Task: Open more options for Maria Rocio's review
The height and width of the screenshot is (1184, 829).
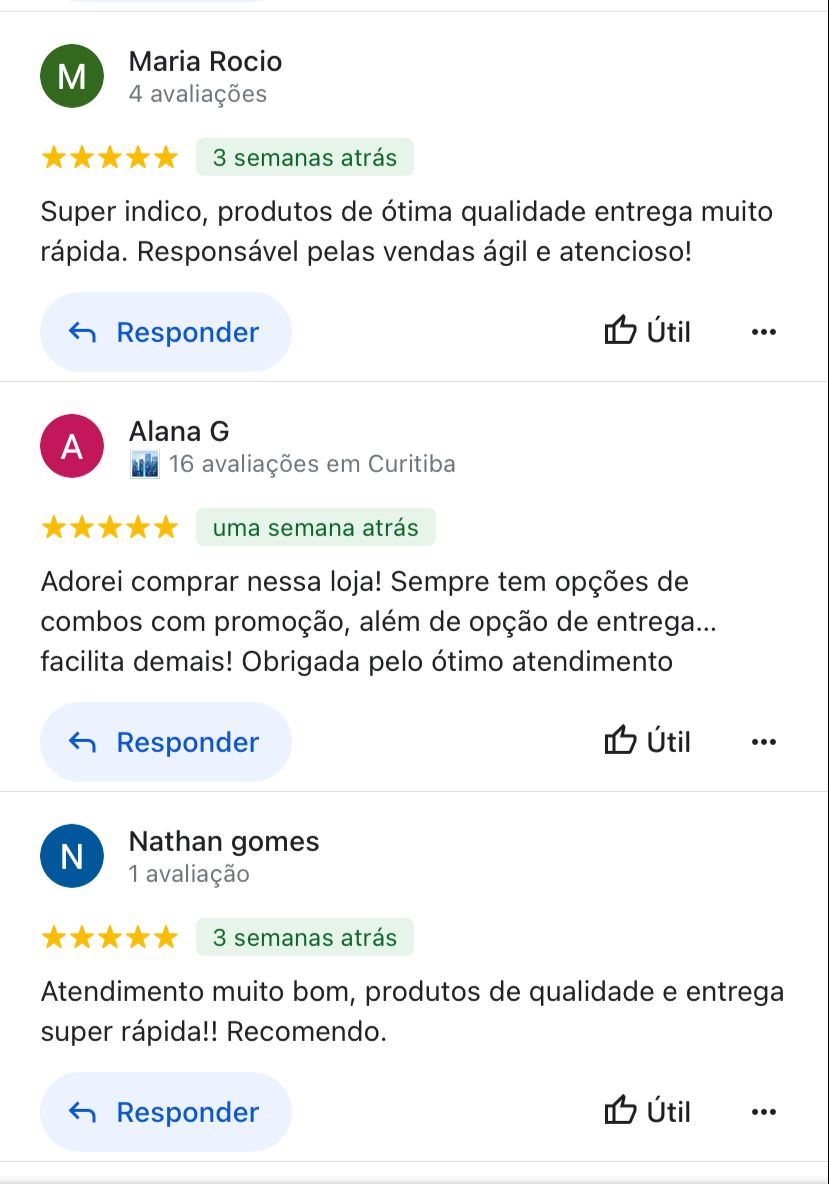Action: [763, 332]
